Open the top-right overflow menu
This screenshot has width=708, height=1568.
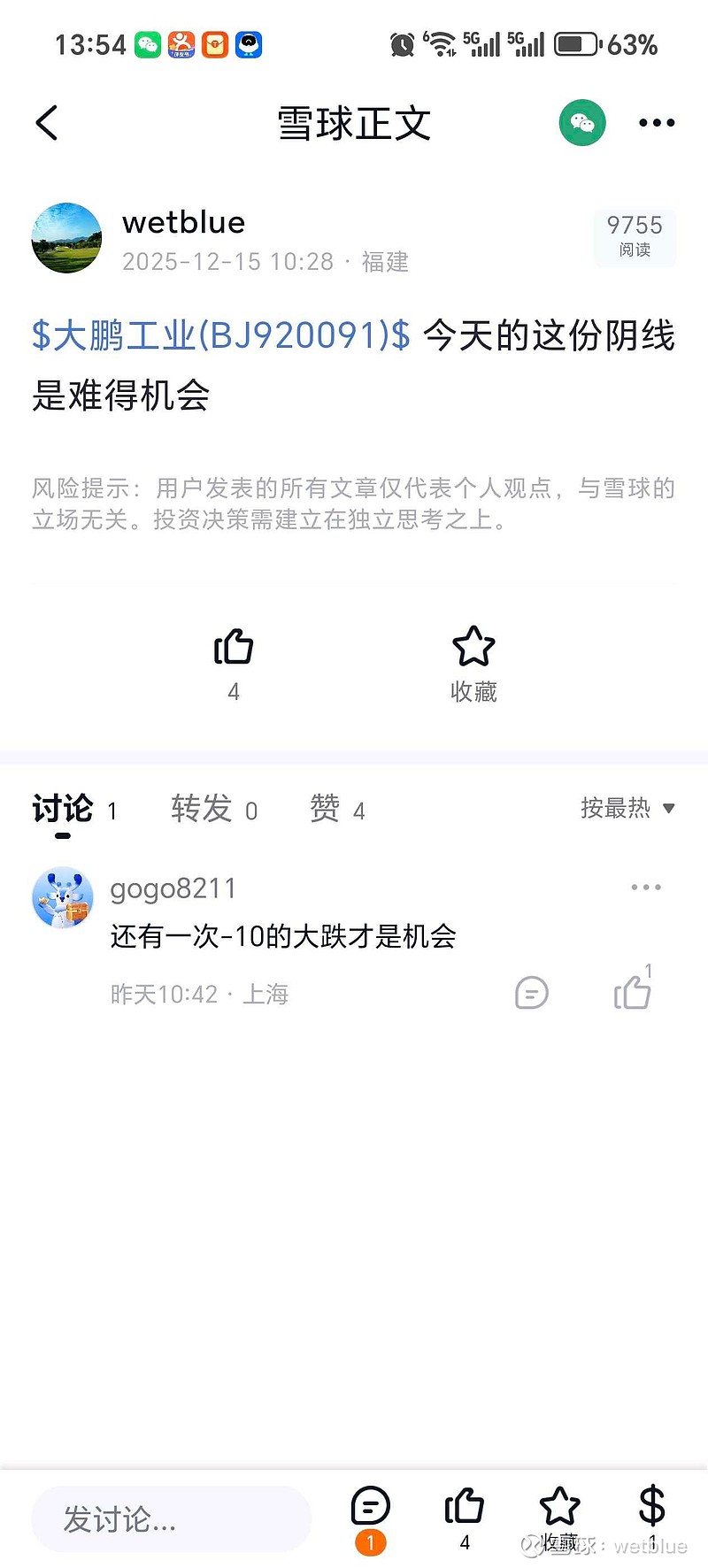coord(657,123)
